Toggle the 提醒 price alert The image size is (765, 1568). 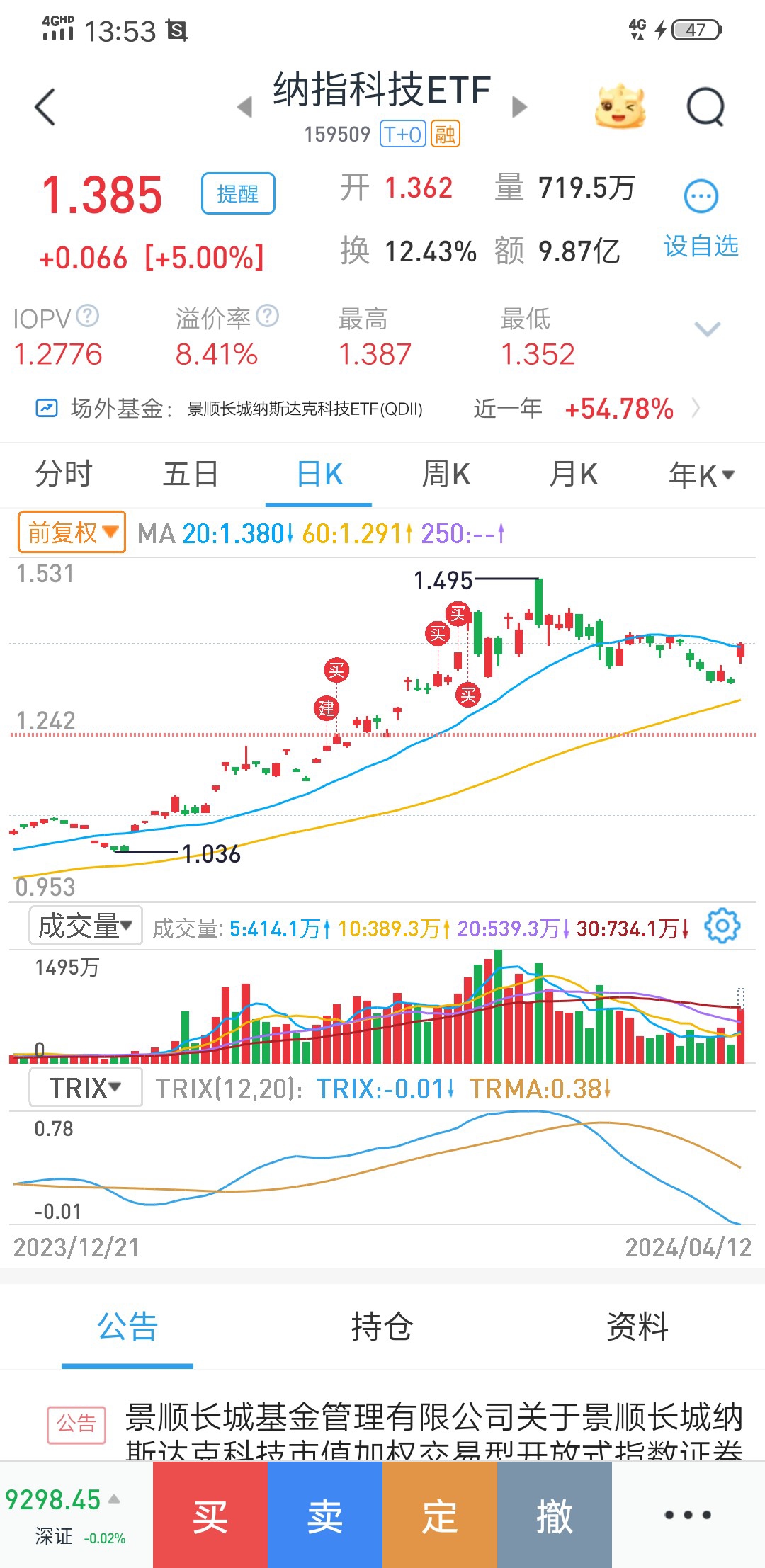coord(237,193)
